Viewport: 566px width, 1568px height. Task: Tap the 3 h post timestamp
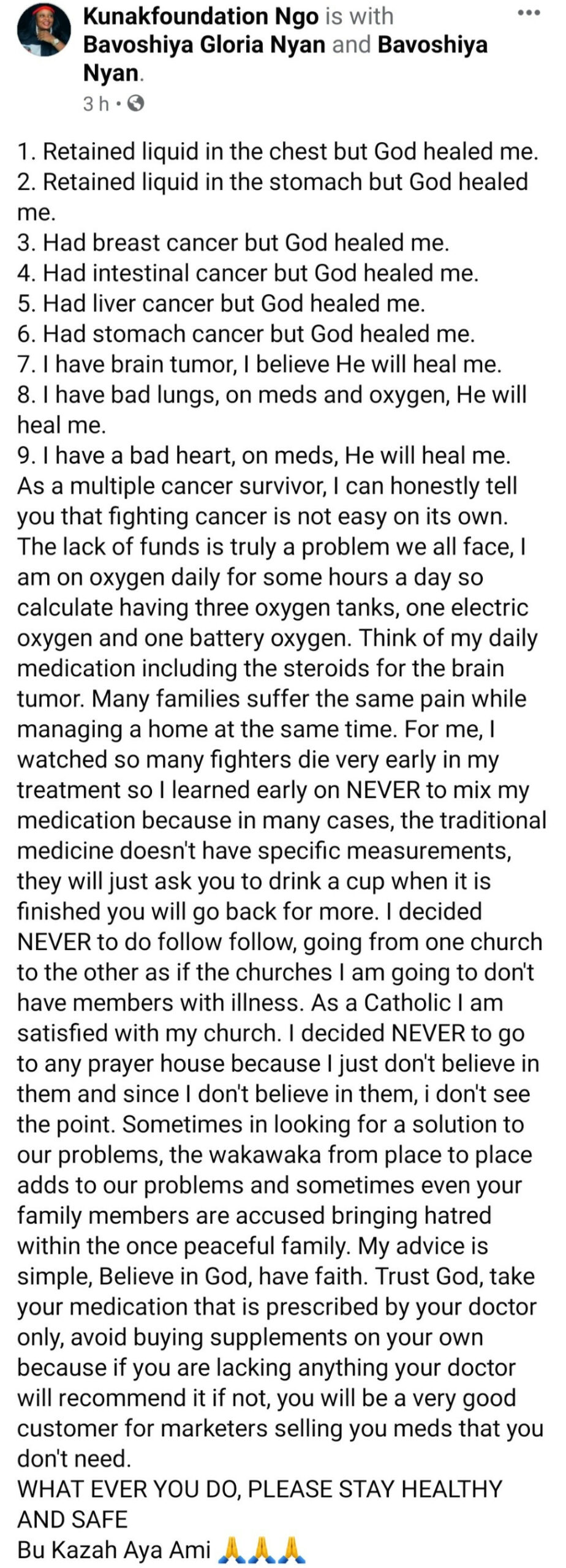(96, 104)
